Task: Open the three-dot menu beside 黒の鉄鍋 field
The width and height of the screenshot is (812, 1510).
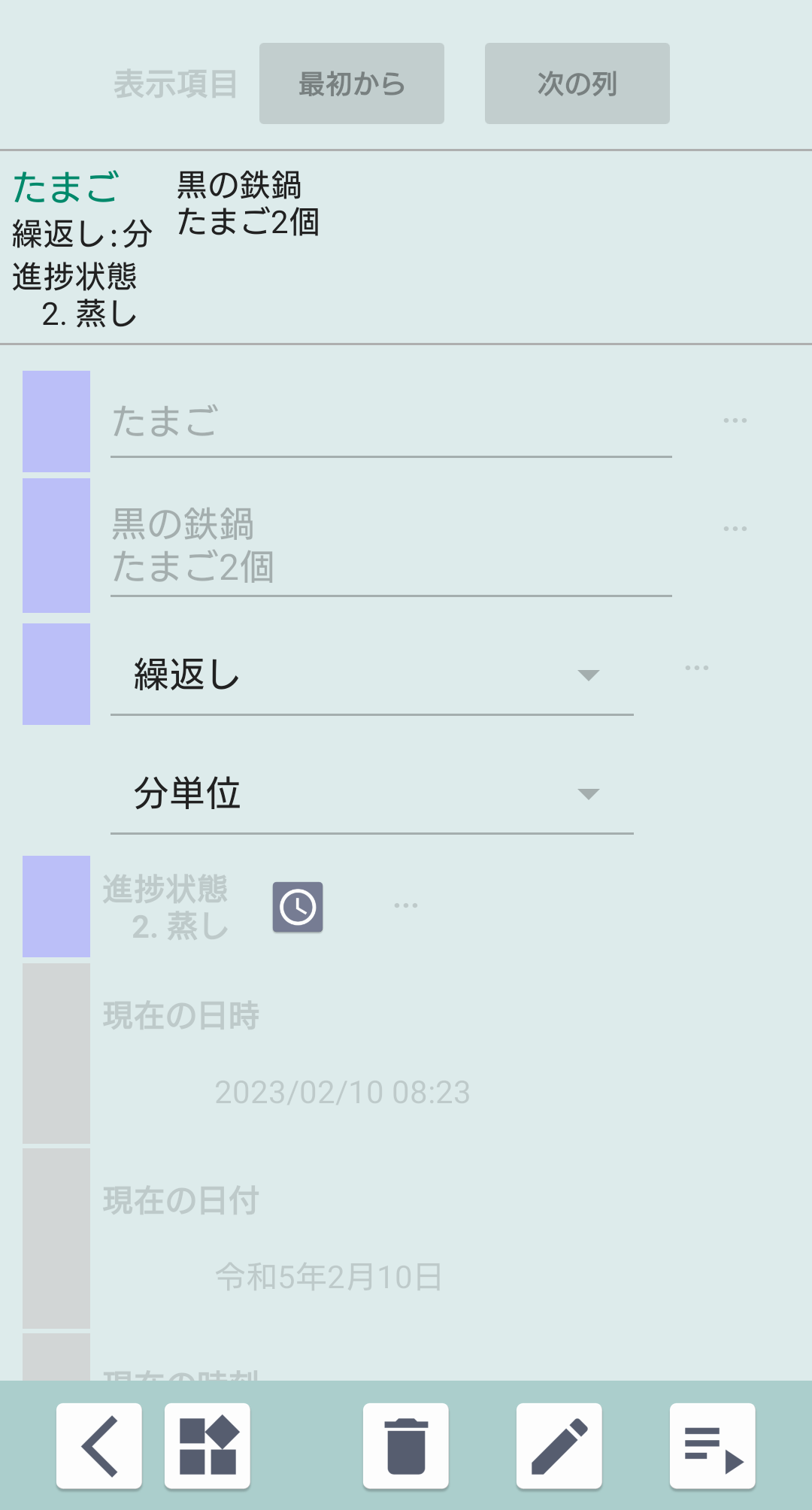Action: click(735, 529)
